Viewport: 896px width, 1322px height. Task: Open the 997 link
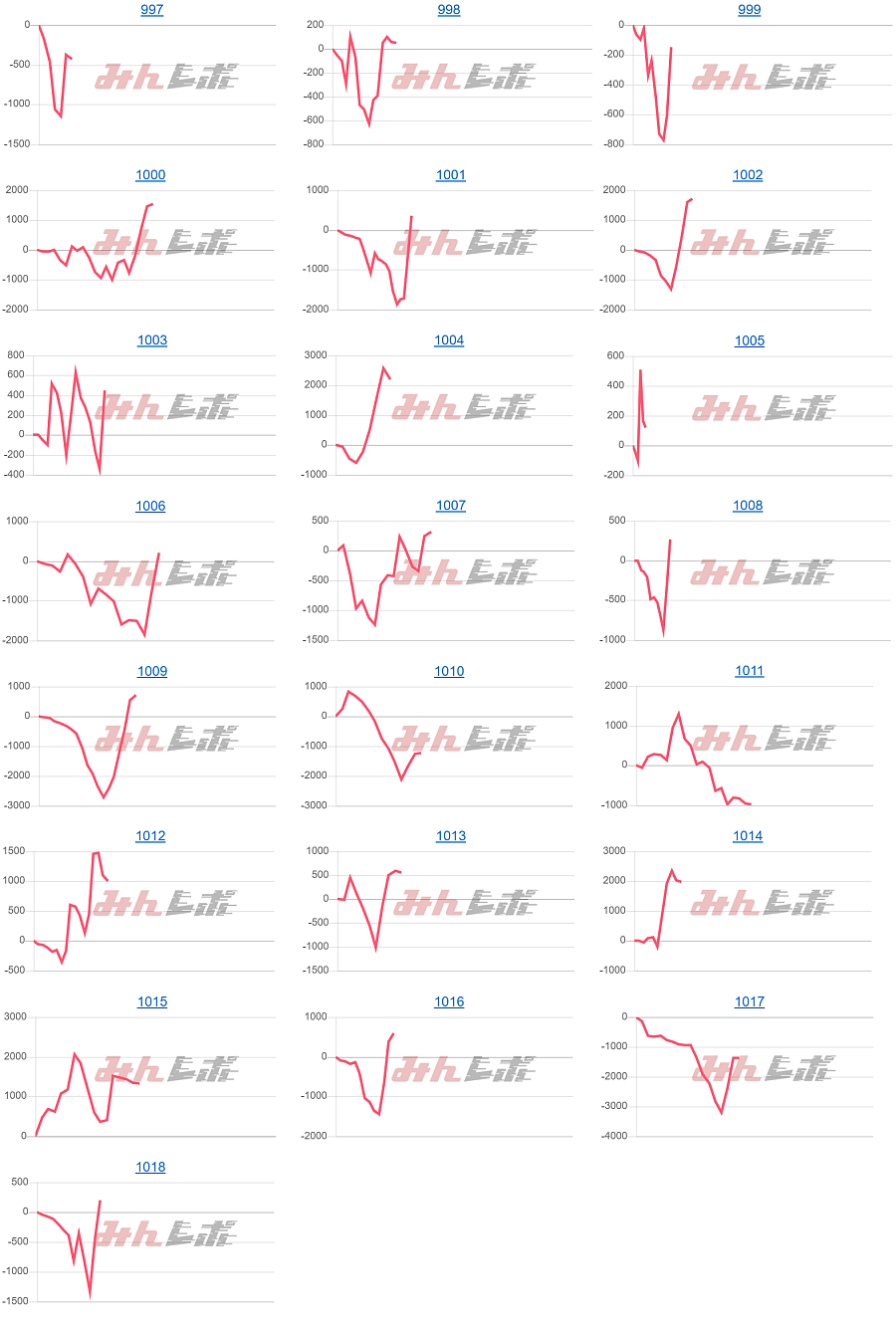152,10
